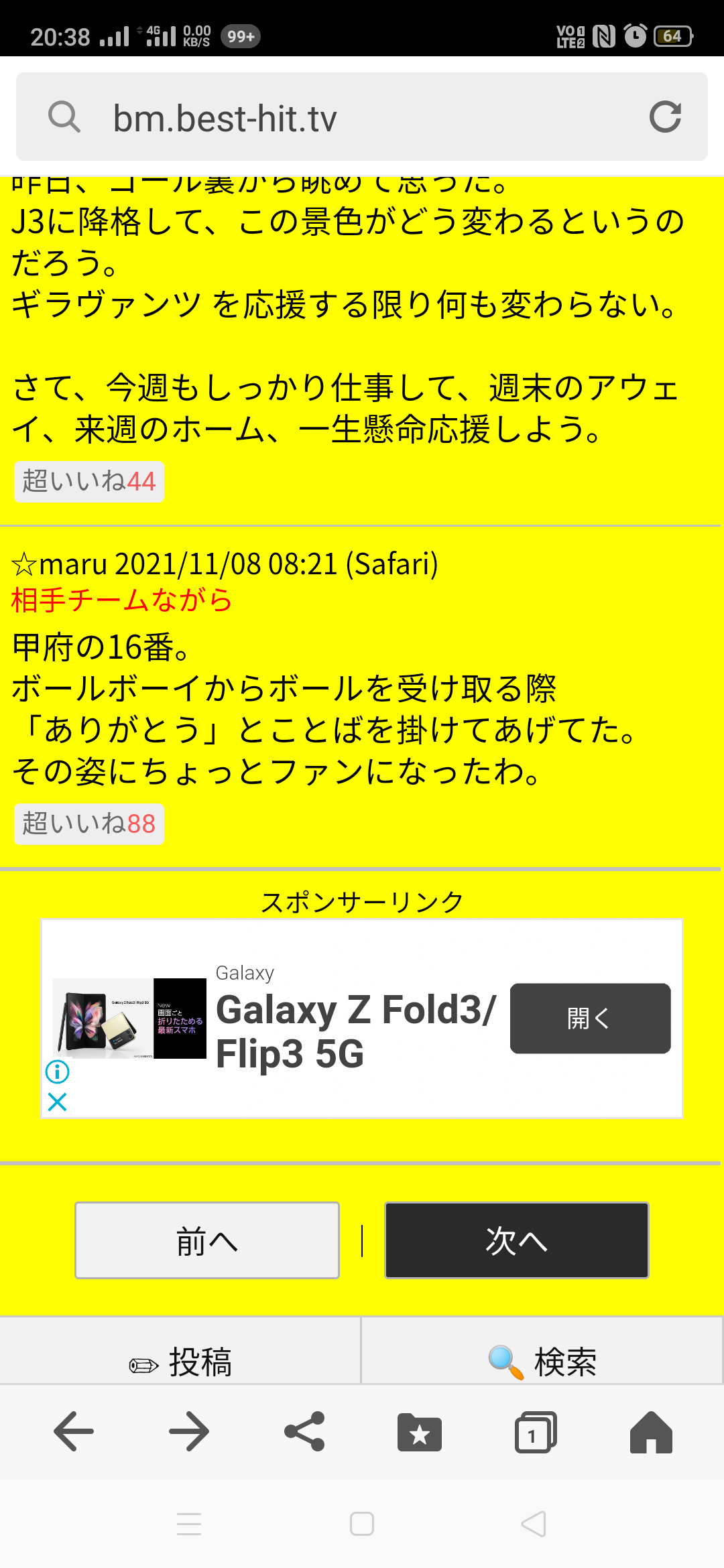Tap the system back triangle
724x1568 pixels.
(534, 1524)
